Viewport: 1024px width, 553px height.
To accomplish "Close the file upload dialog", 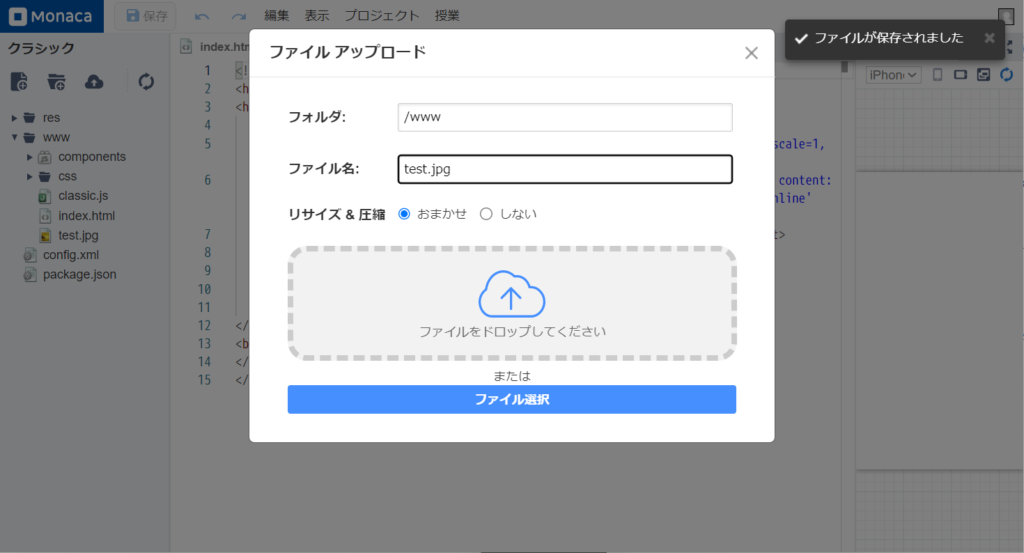I will [751, 53].
